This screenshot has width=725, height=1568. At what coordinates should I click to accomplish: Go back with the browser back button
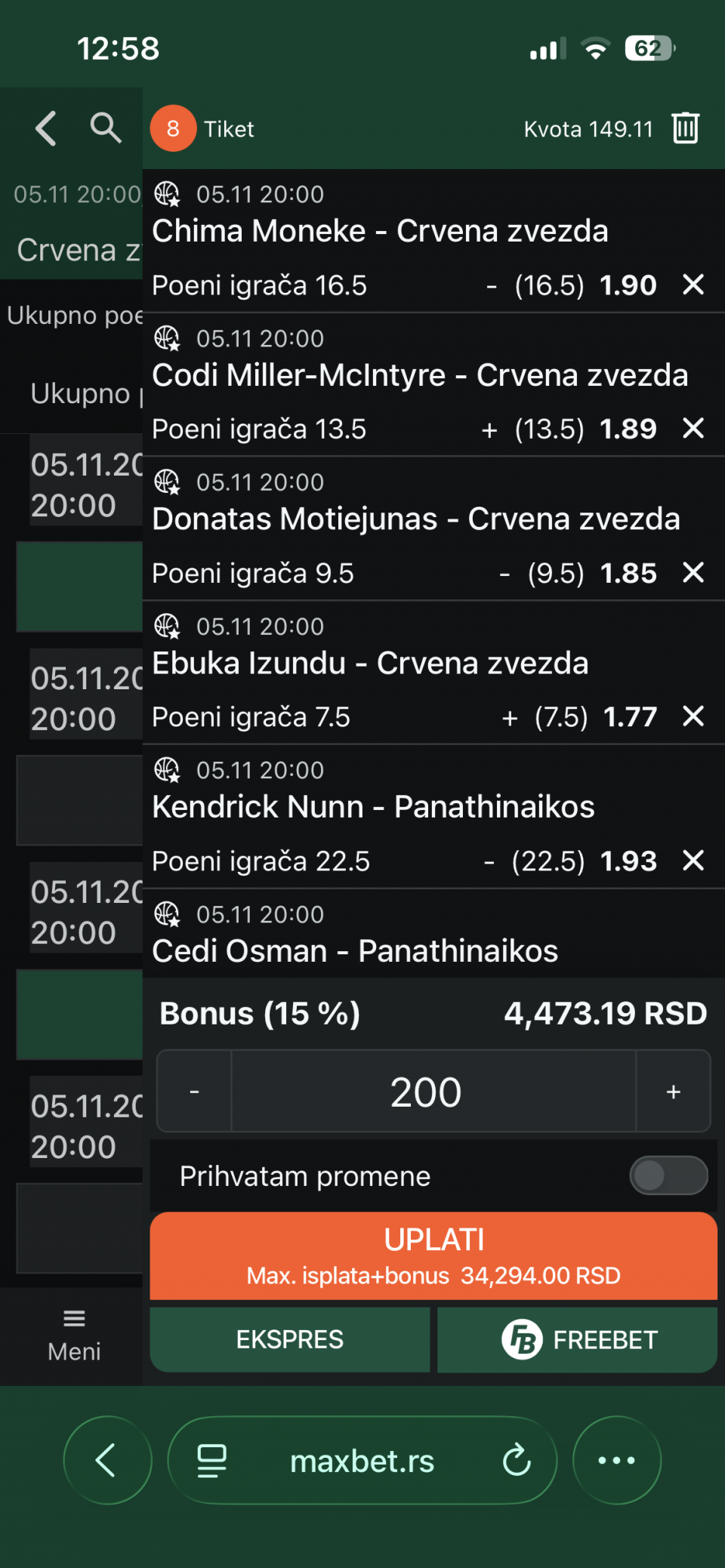pyautogui.click(x=107, y=1460)
